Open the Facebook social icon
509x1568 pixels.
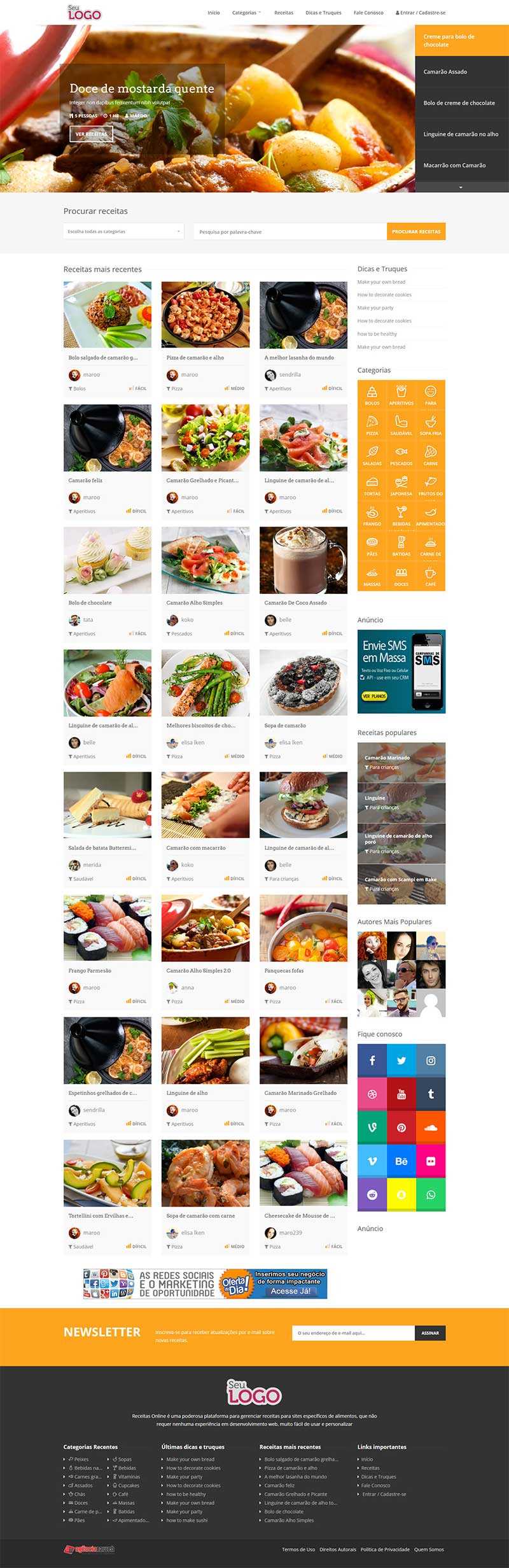372,1061
